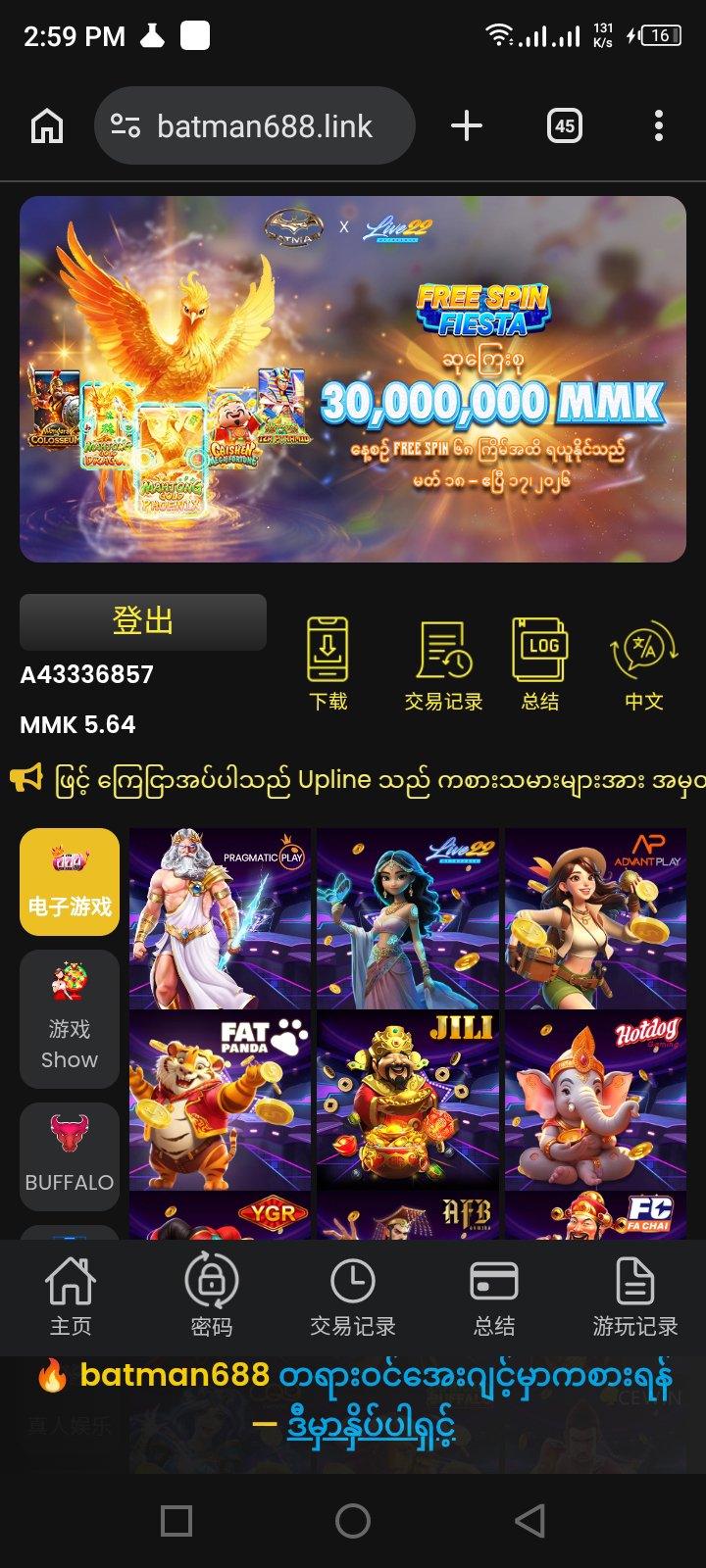
Task: Open the Fat Panda game tile
Action: (x=220, y=1101)
